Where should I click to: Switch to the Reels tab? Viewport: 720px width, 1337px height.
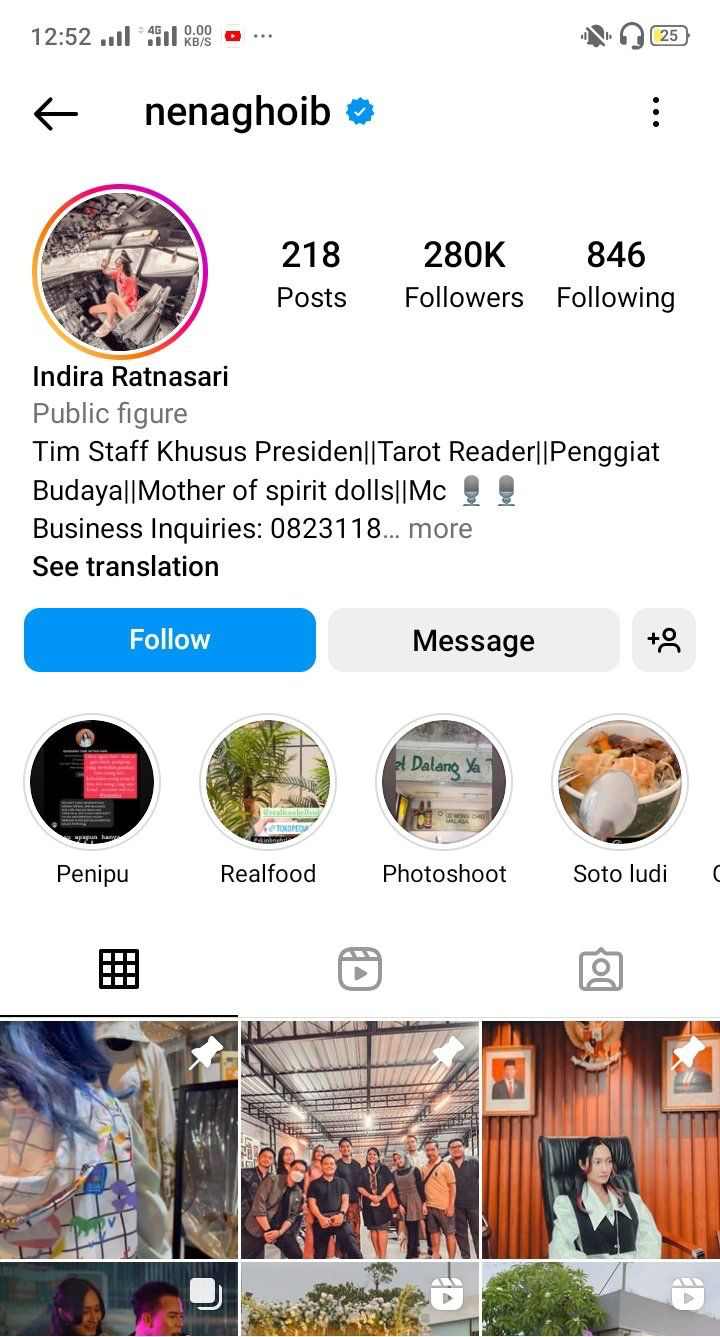click(x=360, y=969)
